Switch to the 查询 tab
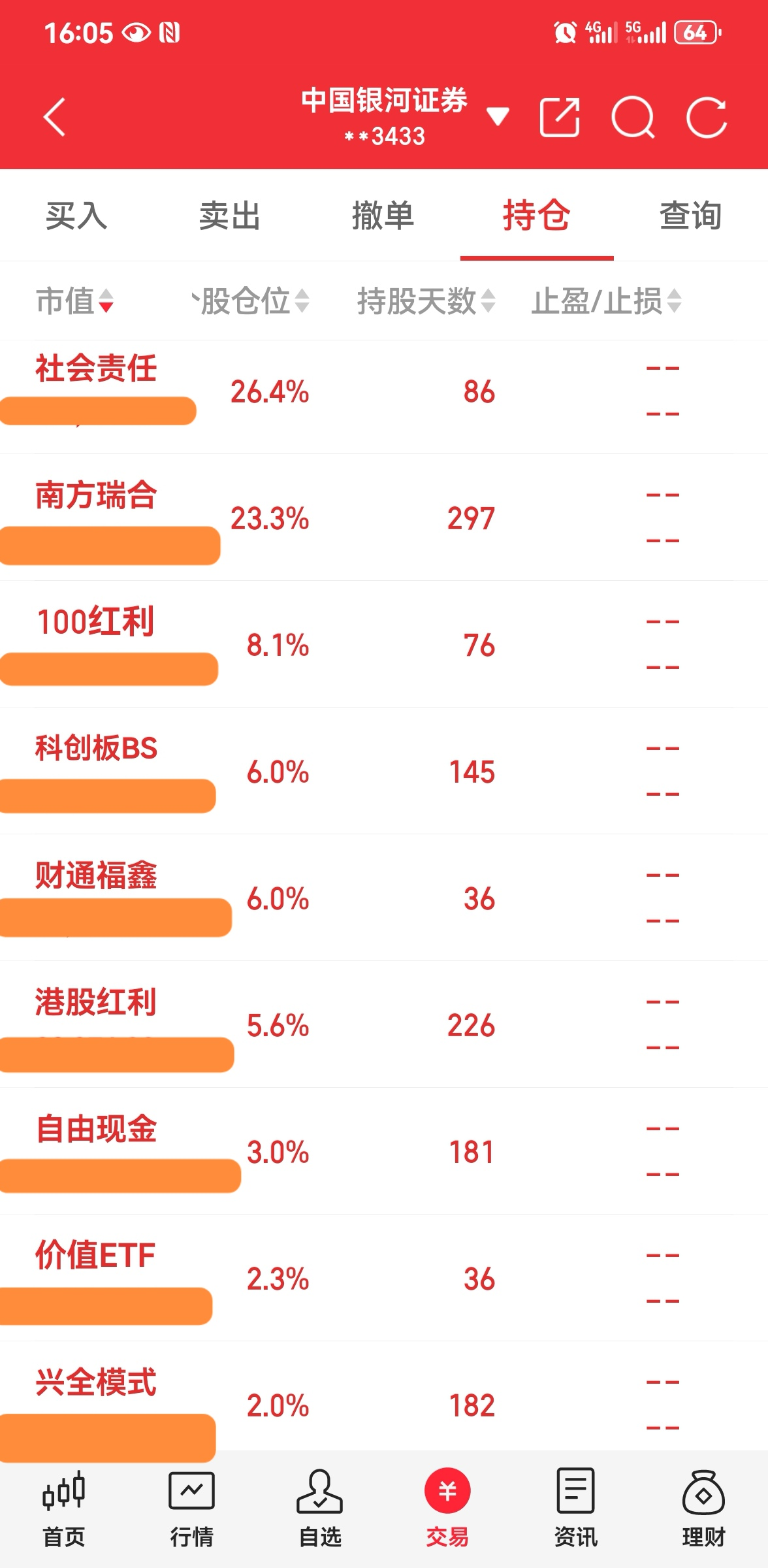768x1568 pixels. [690, 216]
